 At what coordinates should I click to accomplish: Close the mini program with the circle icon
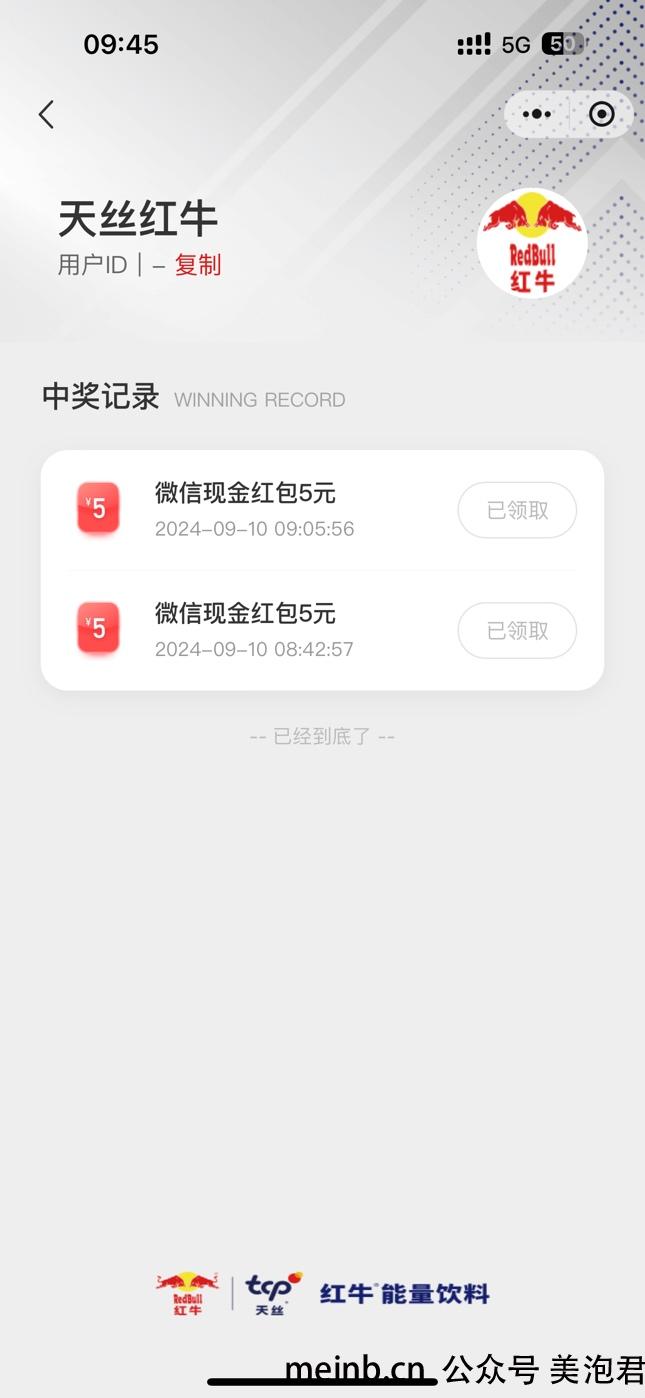(602, 114)
